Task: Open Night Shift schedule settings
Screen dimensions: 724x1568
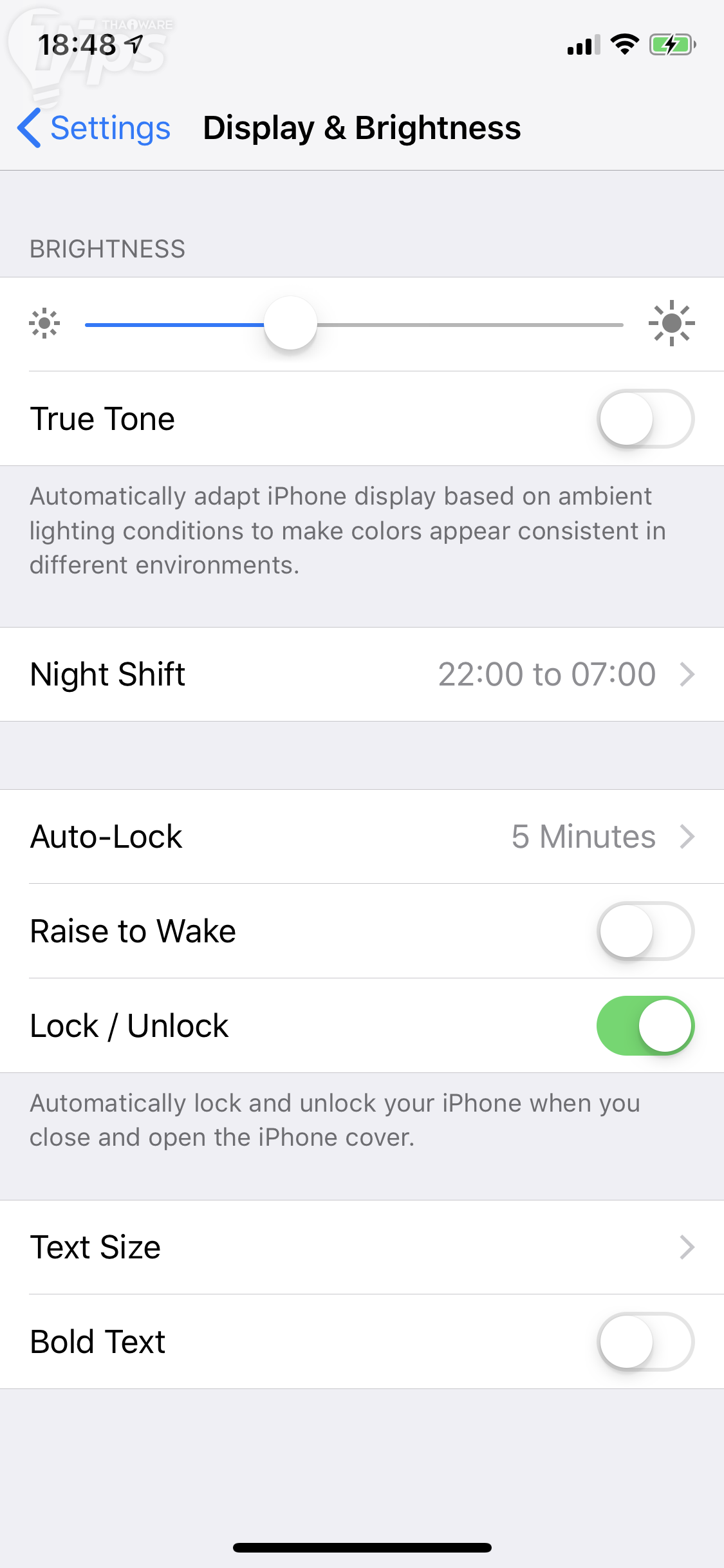Action: [362, 675]
